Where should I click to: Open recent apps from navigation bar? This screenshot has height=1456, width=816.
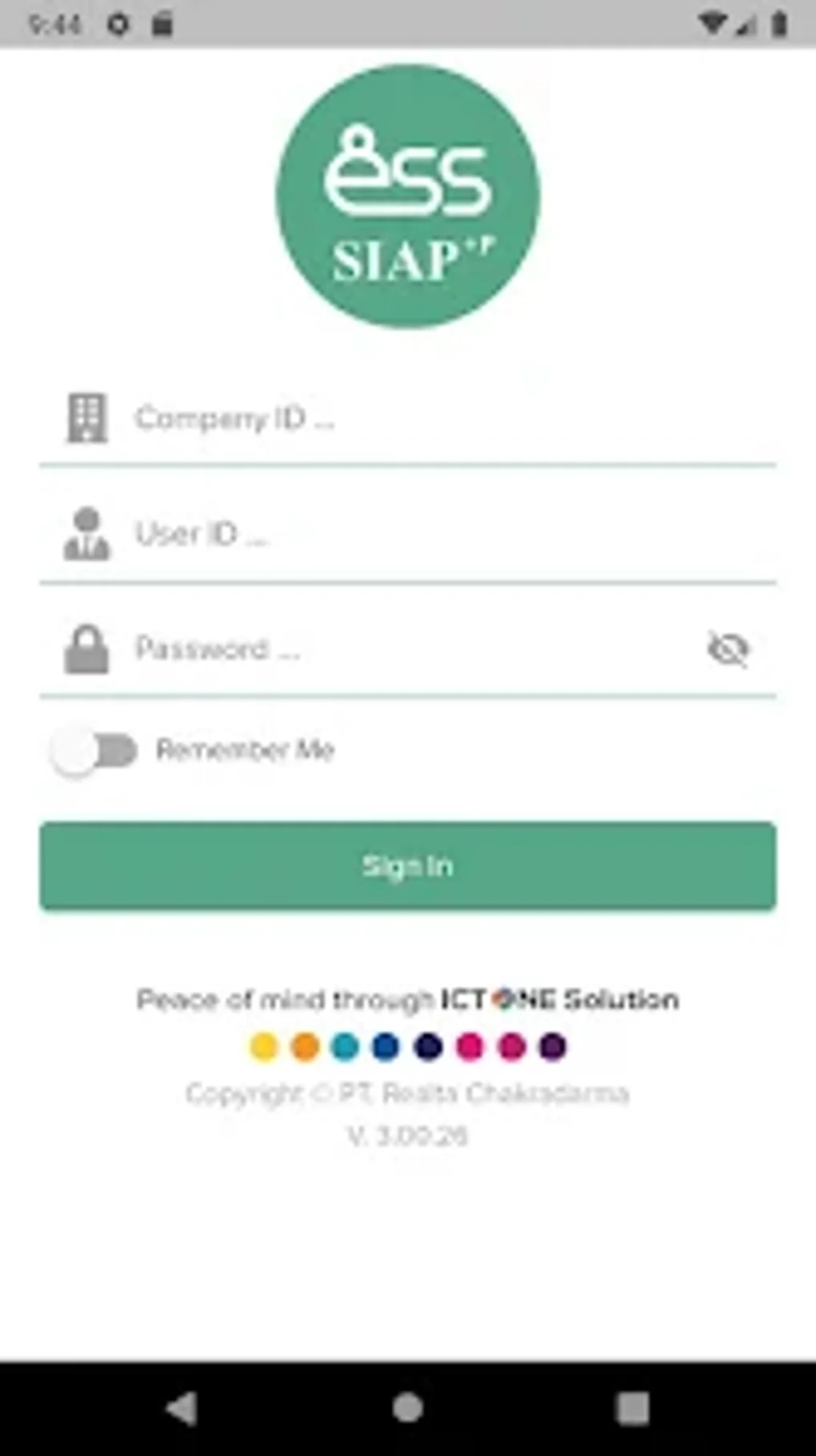[x=633, y=1408]
